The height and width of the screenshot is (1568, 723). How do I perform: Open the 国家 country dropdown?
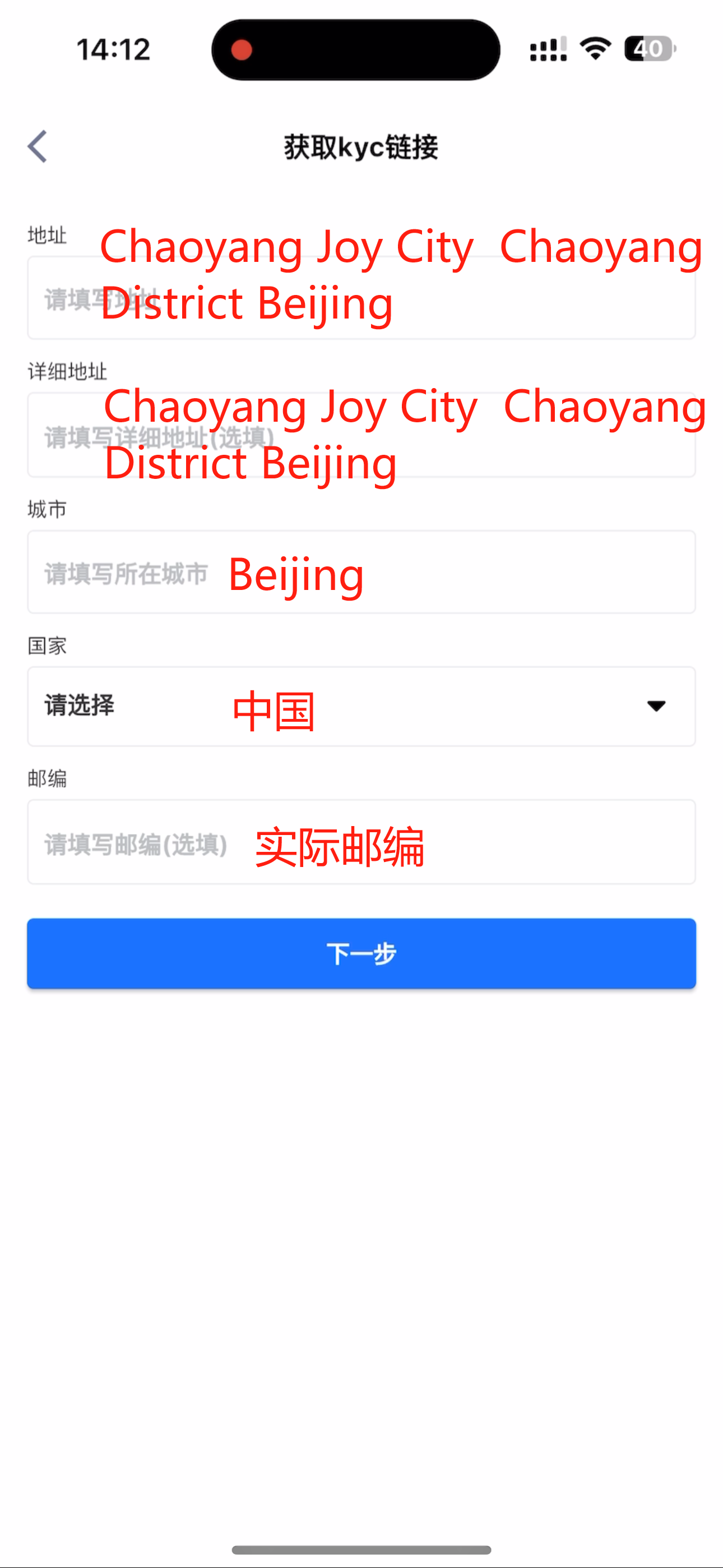click(361, 706)
